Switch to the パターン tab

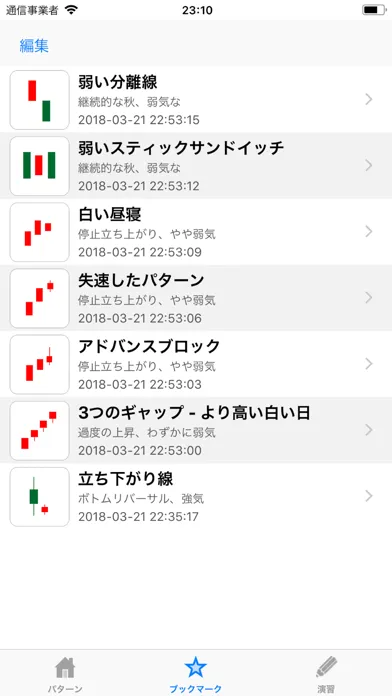click(65, 674)
